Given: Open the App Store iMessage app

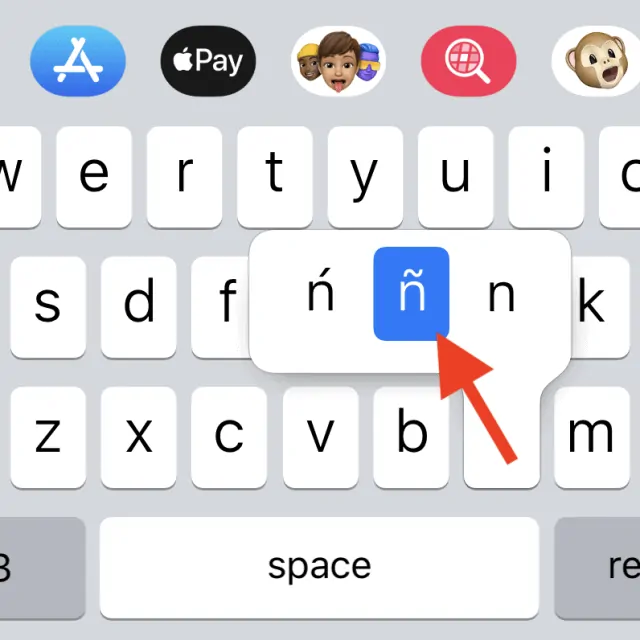Looking at the screenshot, I should tap(78, 61).
